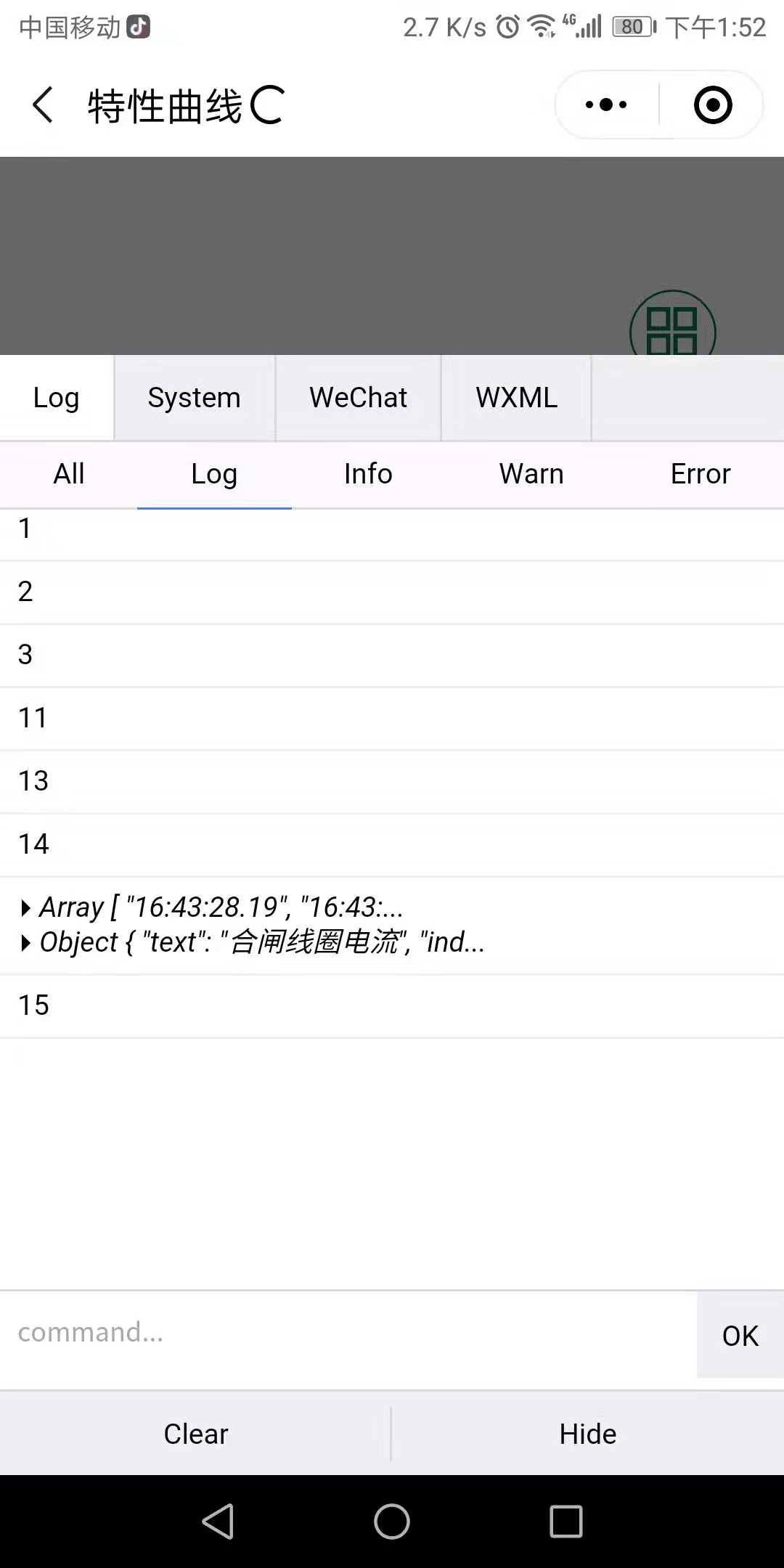
Task: Clear the console logs
Action: 196,1433
